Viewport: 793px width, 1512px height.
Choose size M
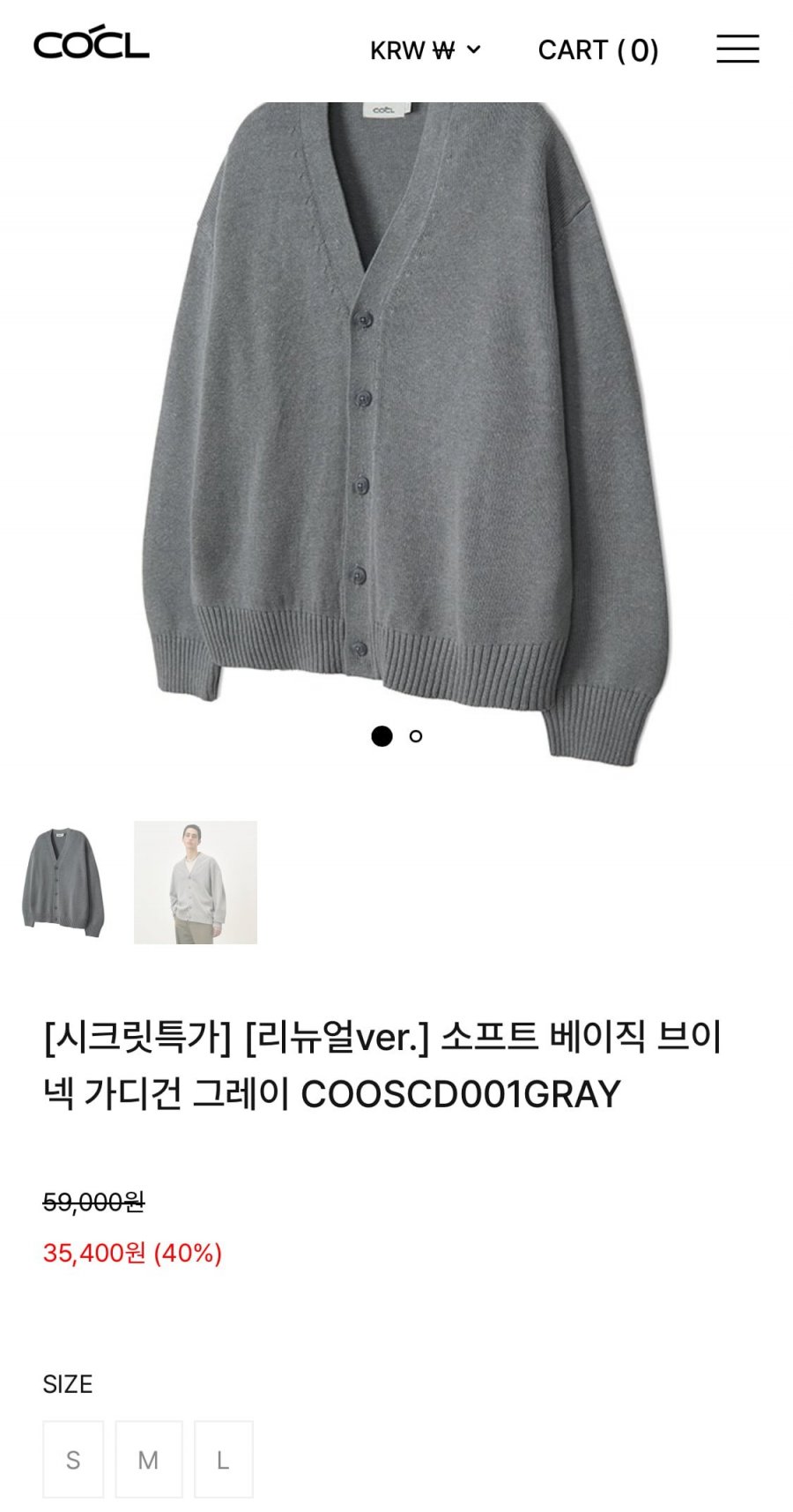tap(148, 1460)
